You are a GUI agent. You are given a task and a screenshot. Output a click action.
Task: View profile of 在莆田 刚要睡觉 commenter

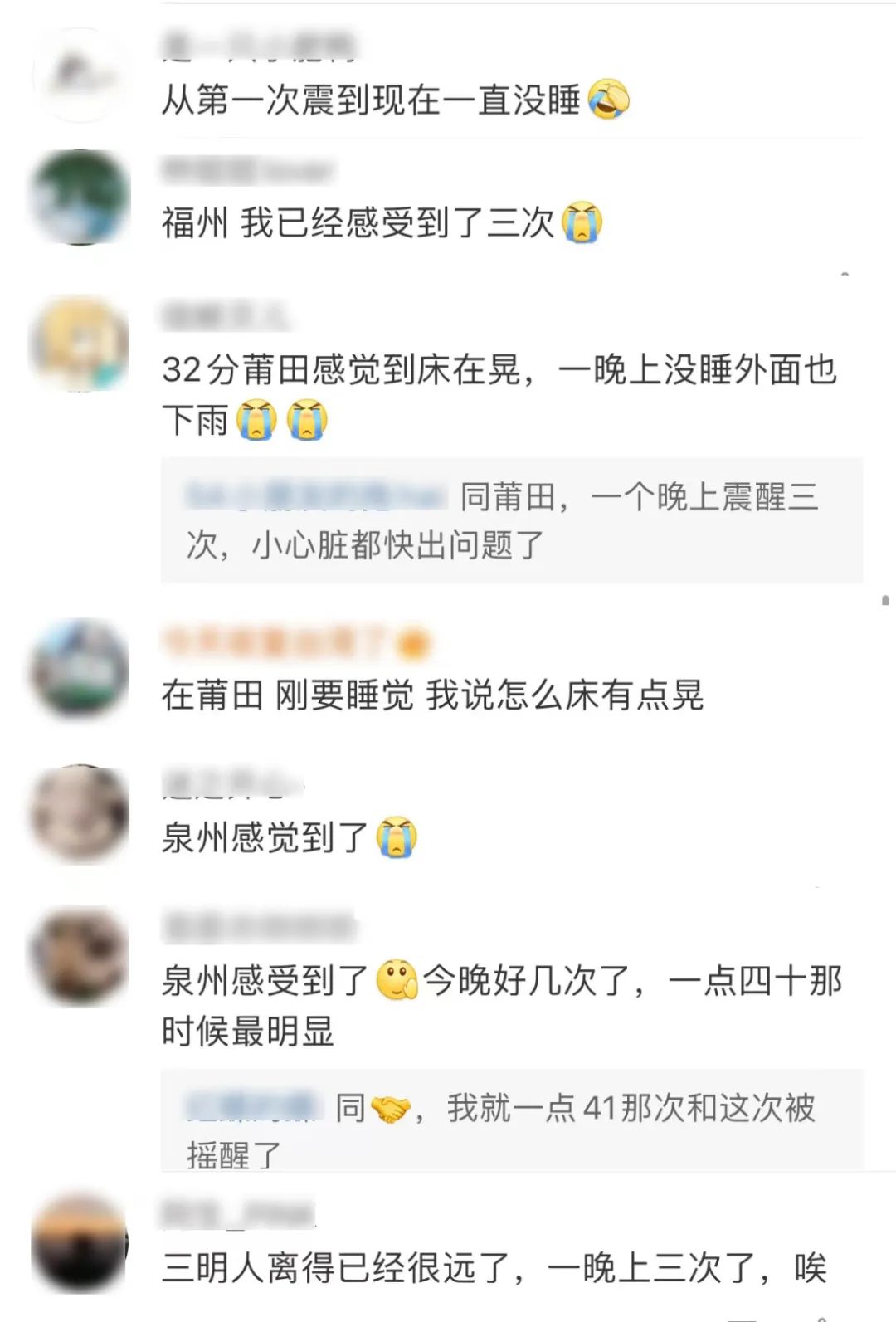tap(80, 669)
